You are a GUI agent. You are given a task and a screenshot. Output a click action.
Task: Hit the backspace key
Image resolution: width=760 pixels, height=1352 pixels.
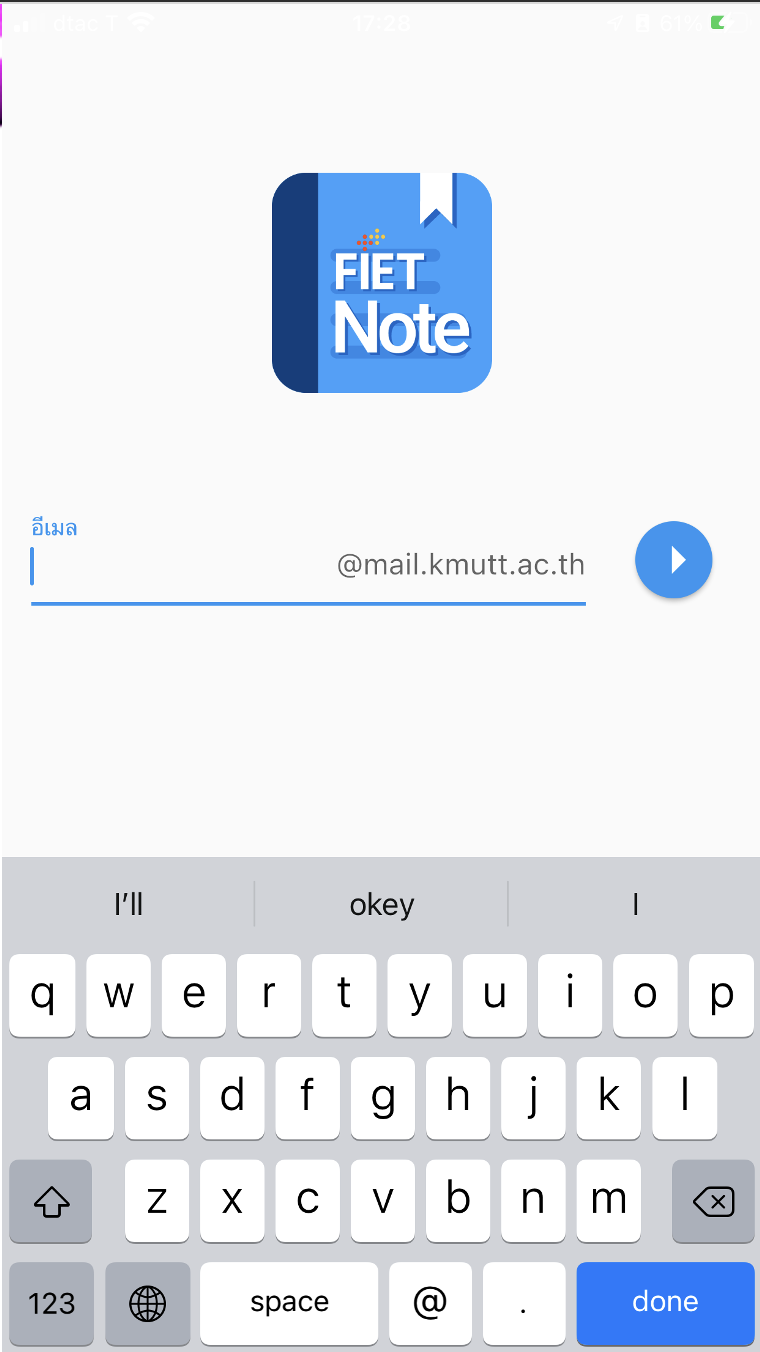[x=713, y=1201]
